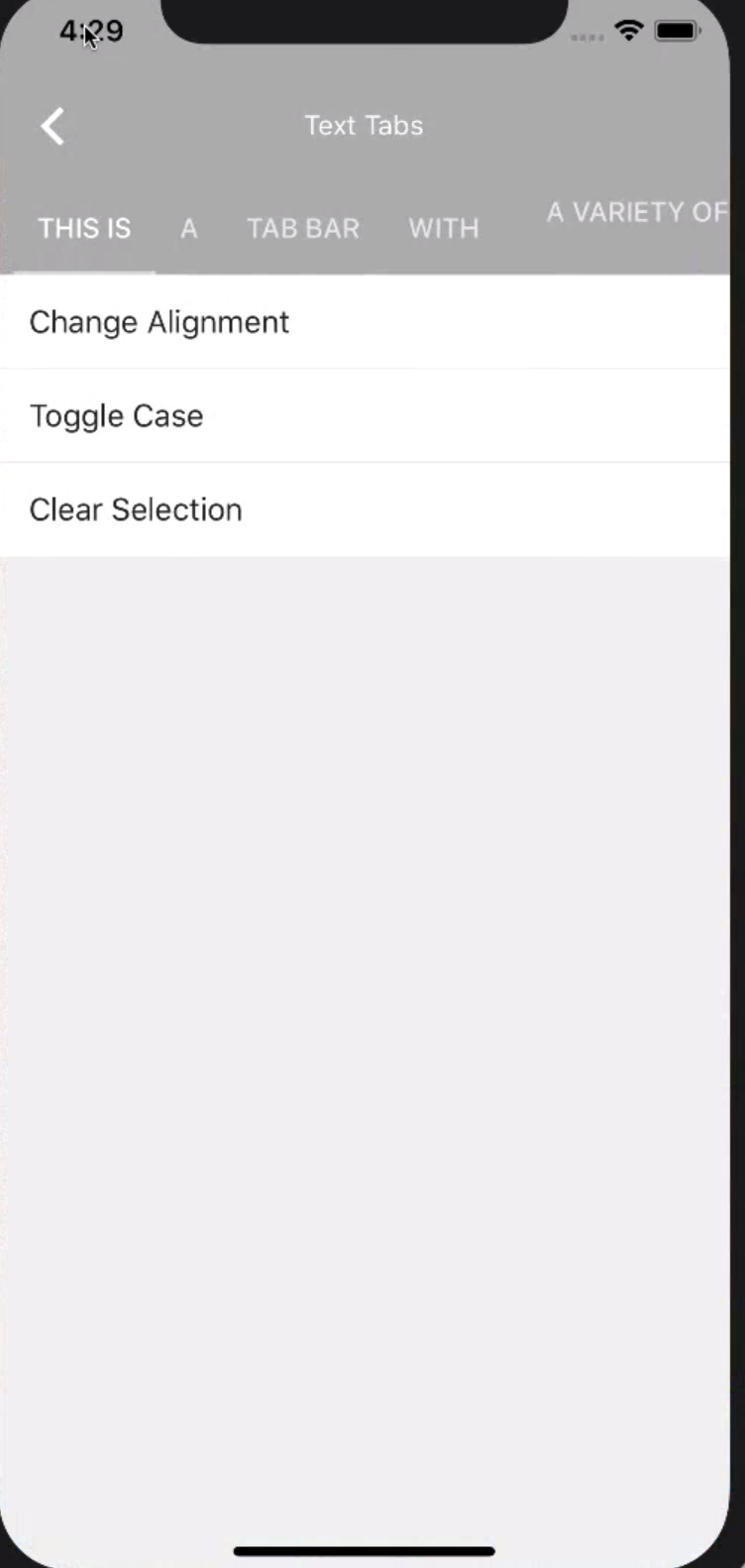
Task: Open the WITH tab
Action: coord(443,229)
